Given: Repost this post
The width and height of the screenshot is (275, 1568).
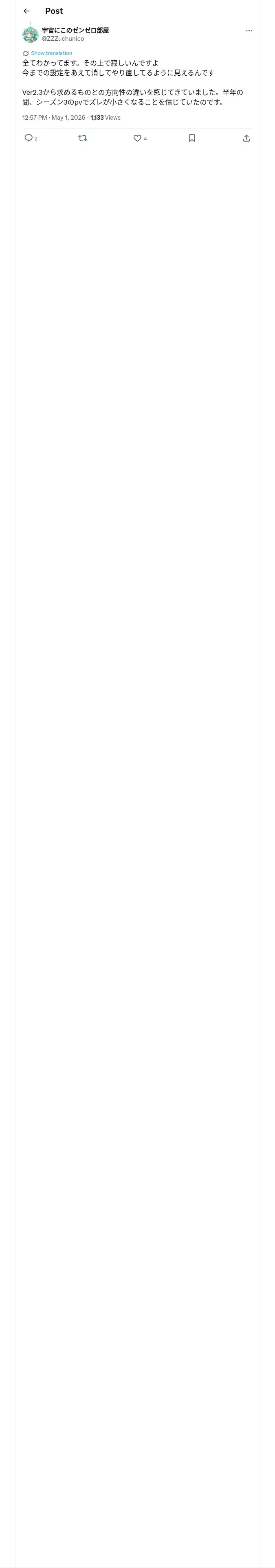Looking at the screenshot, I should click(83, 138).
